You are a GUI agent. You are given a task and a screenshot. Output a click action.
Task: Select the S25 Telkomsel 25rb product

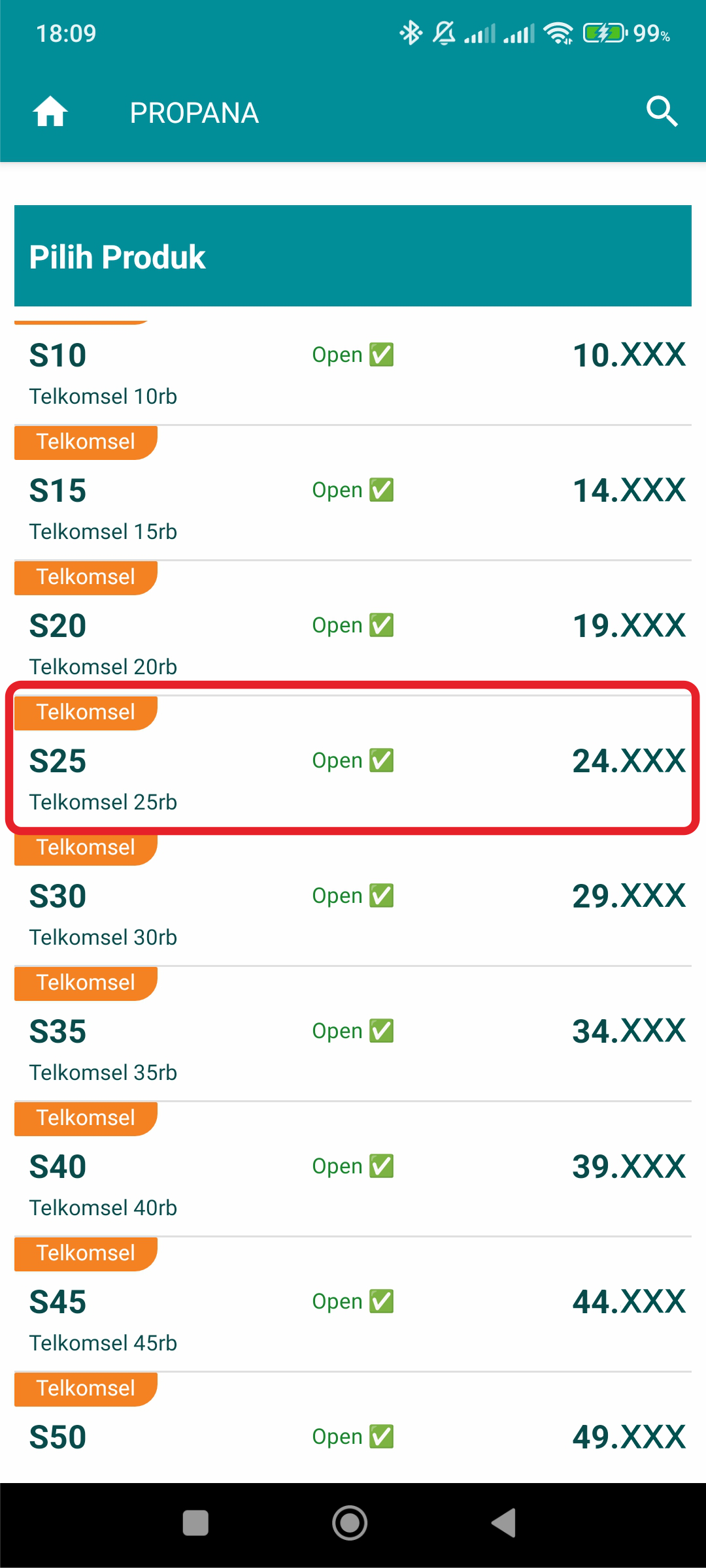tap(353, 763)
